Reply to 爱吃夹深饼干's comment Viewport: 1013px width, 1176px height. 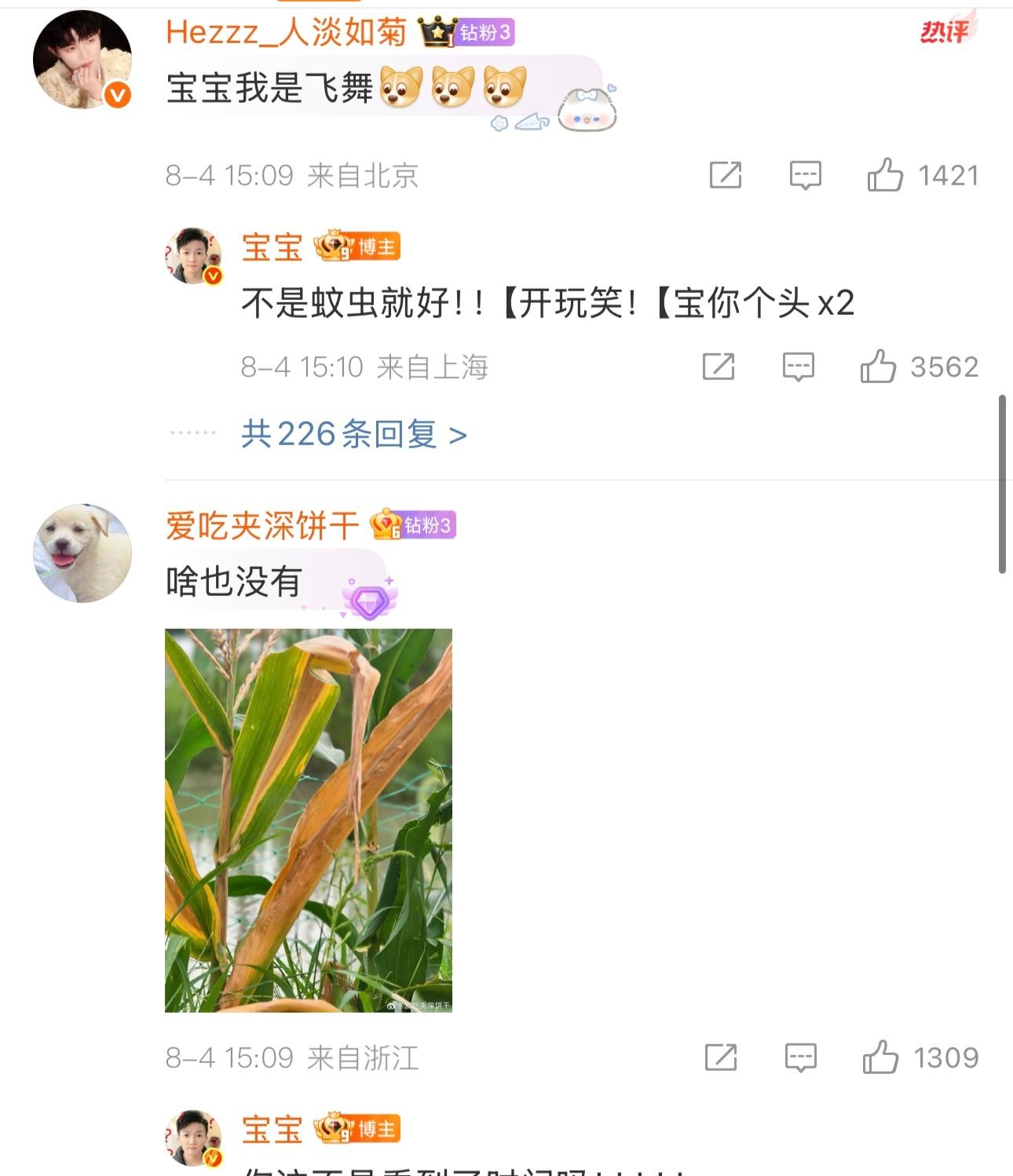[x=800, y=1057]
